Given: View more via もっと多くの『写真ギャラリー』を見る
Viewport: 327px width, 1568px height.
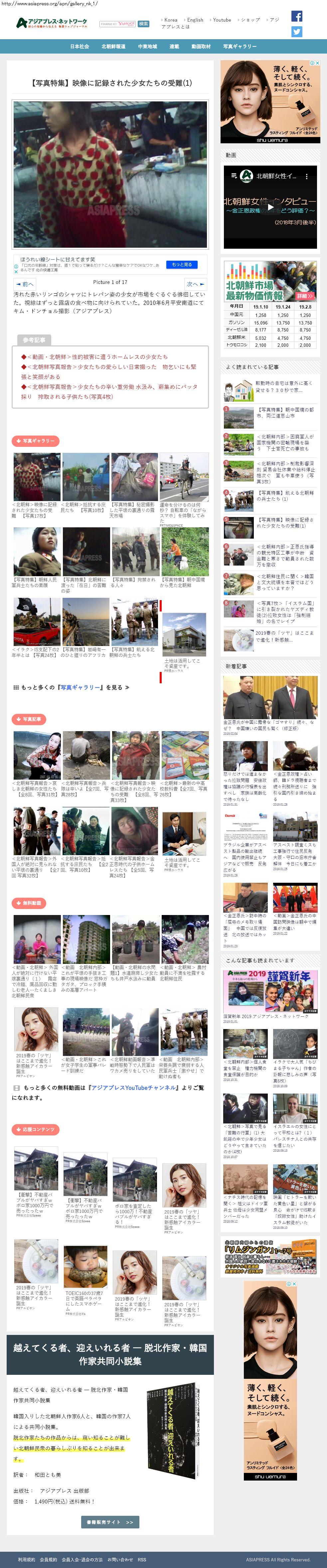Looking at the screenshot, I should coord(71,687).
